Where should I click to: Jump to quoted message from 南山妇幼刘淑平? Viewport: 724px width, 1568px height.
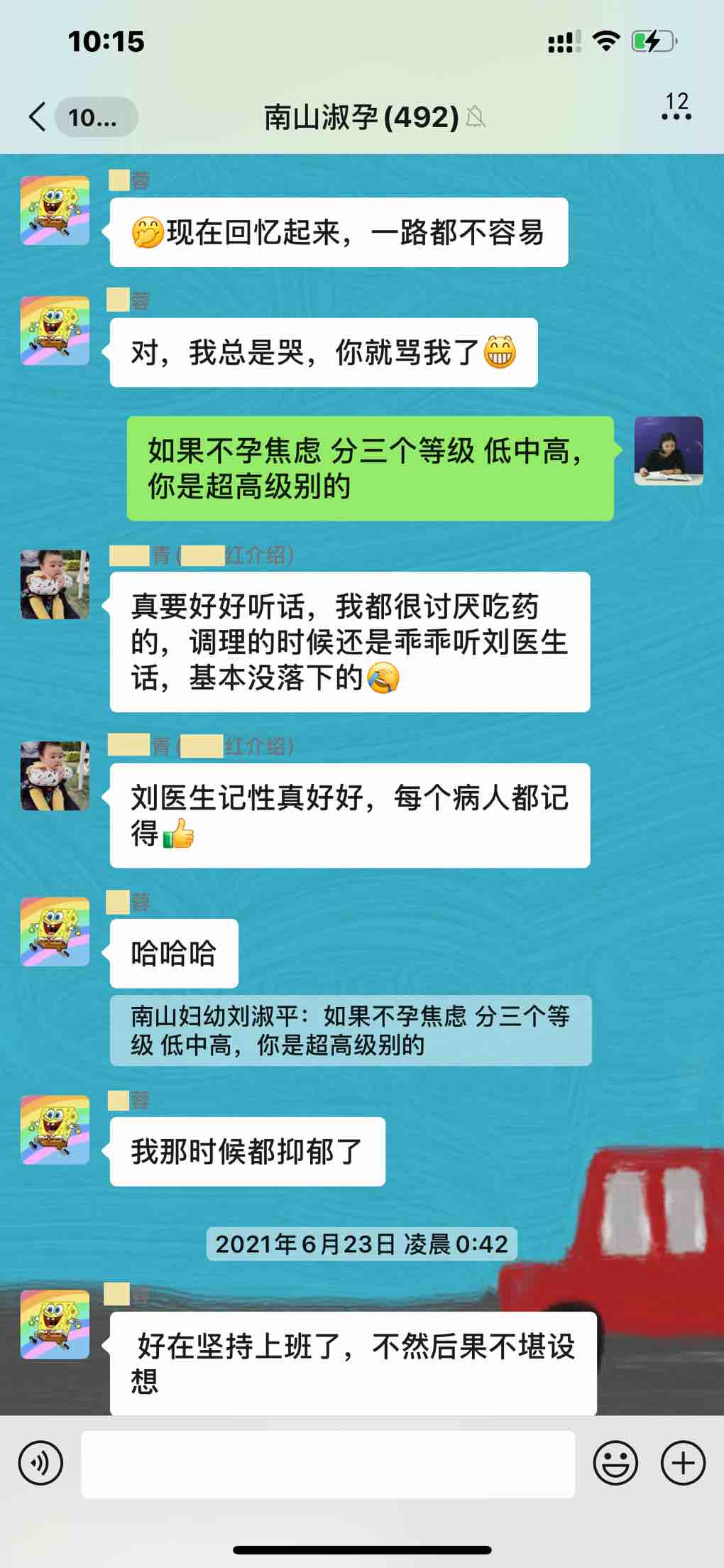pyautogui.click(x=350, y=1030)
